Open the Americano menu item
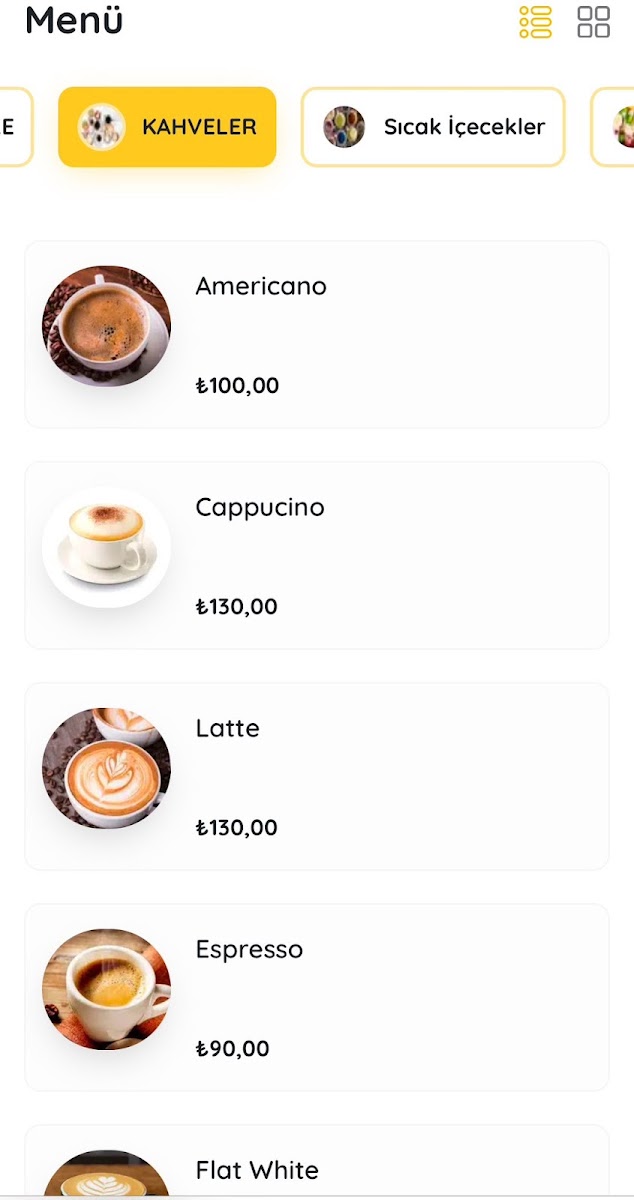Image resolution: width=634 pixels, height=1200 pixels. (x=316, y=334)
